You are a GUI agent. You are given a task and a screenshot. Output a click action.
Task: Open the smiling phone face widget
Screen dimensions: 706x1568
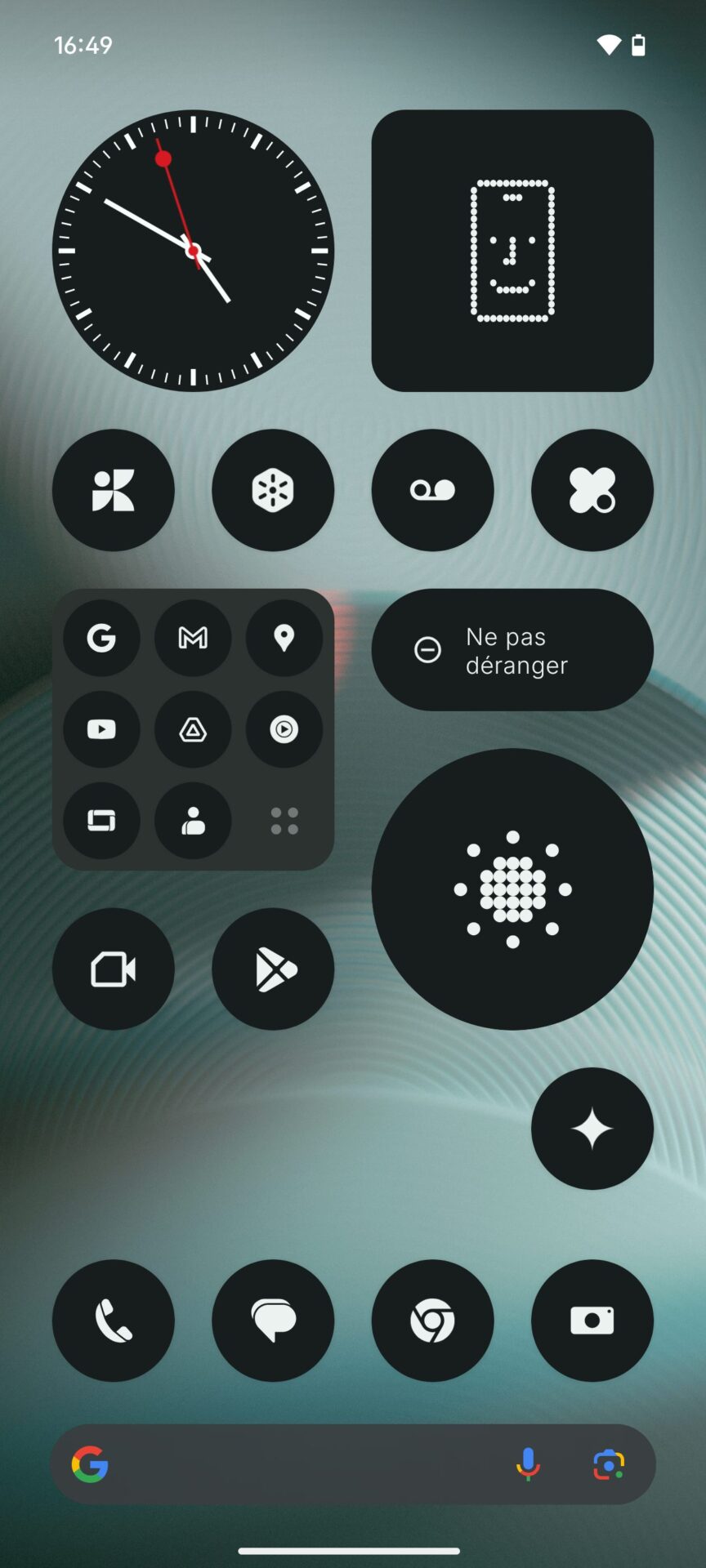point(512,251)
